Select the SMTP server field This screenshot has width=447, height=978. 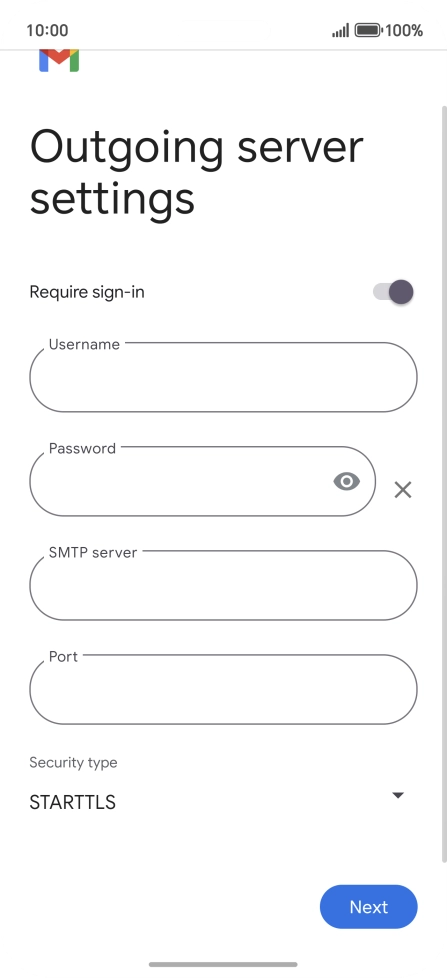pos(223,585)
